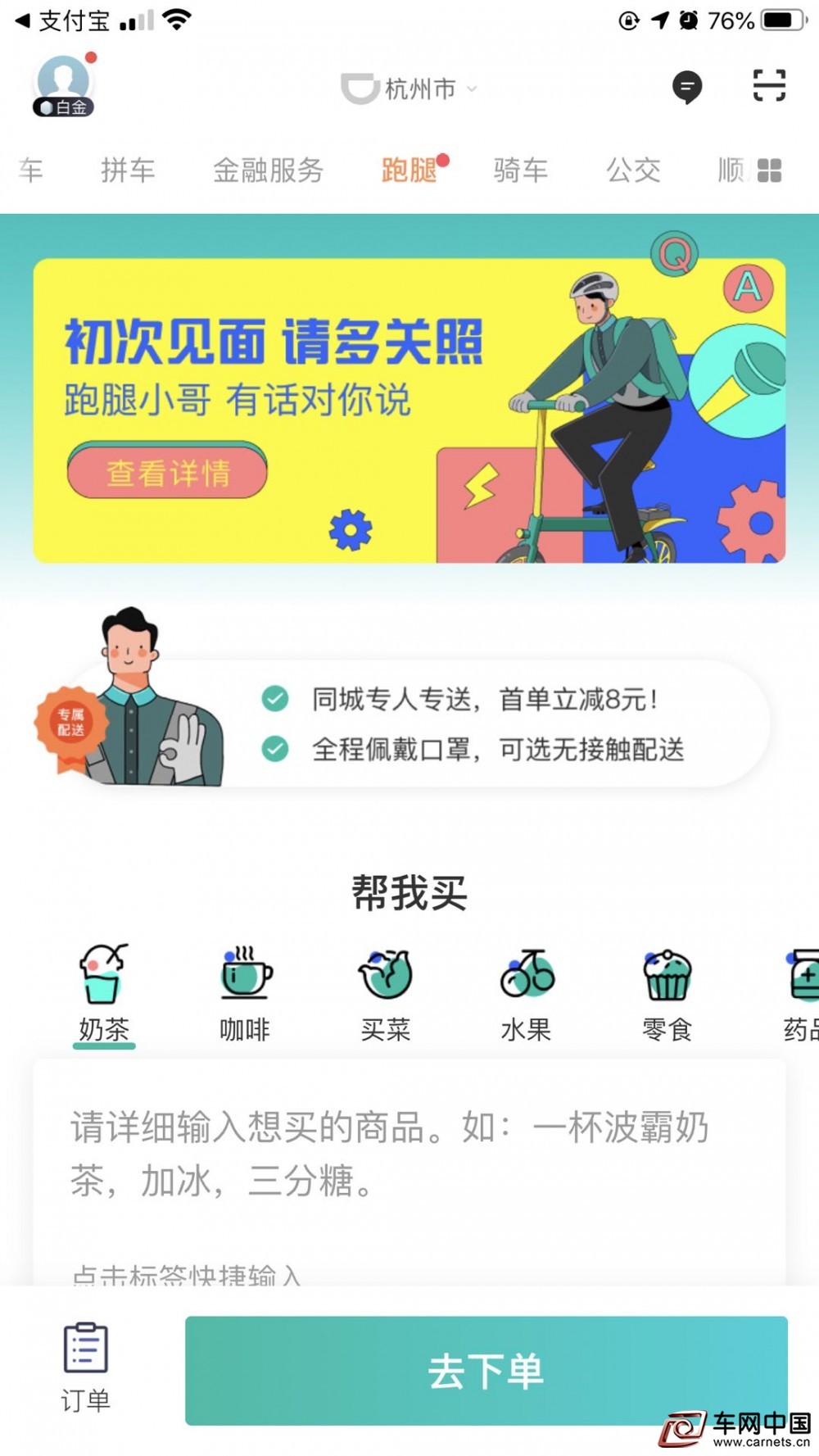The height and width of the screenshot is (1456, 819).
Task: Open the messages chat bubble icon
Action: coord(686,86)
